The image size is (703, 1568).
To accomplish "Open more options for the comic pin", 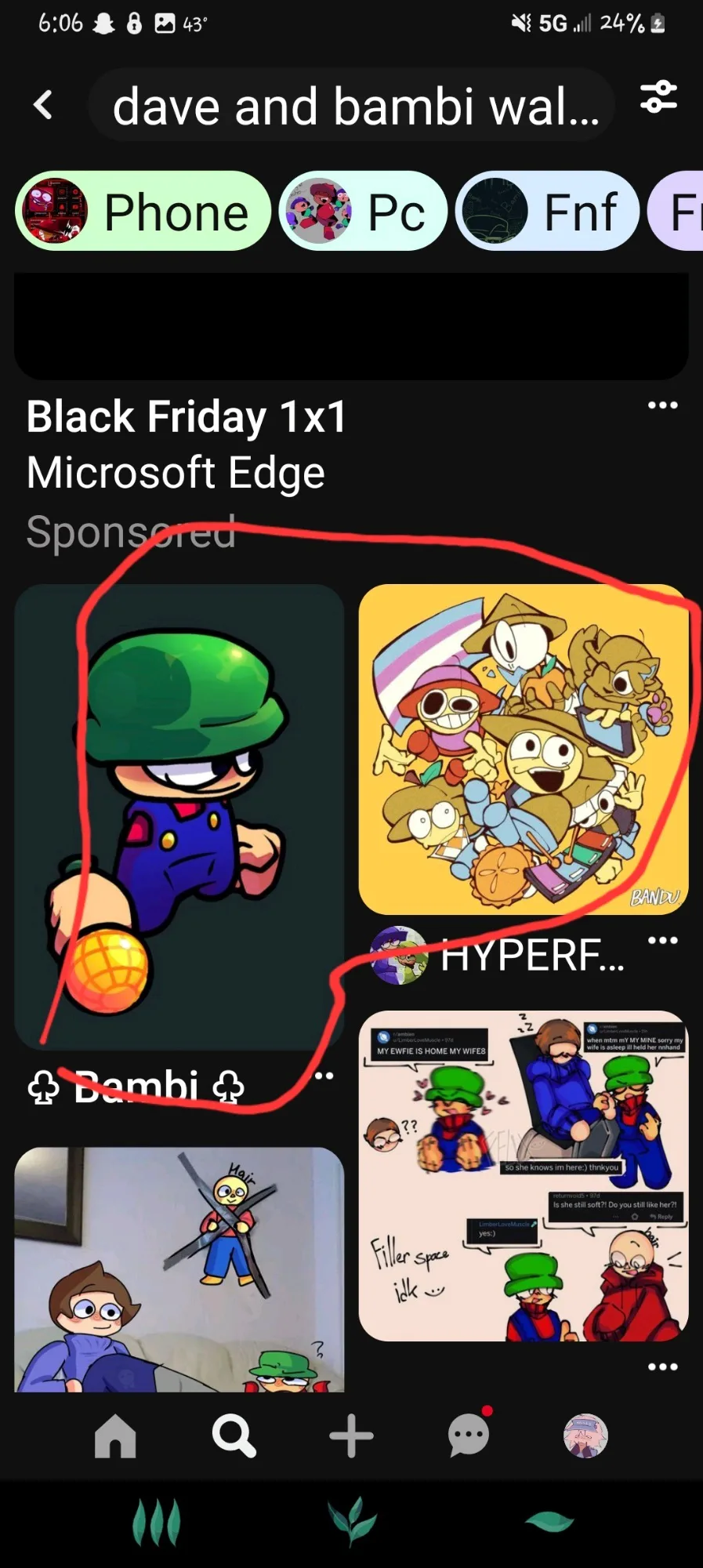I will [x=662, y=1367].
